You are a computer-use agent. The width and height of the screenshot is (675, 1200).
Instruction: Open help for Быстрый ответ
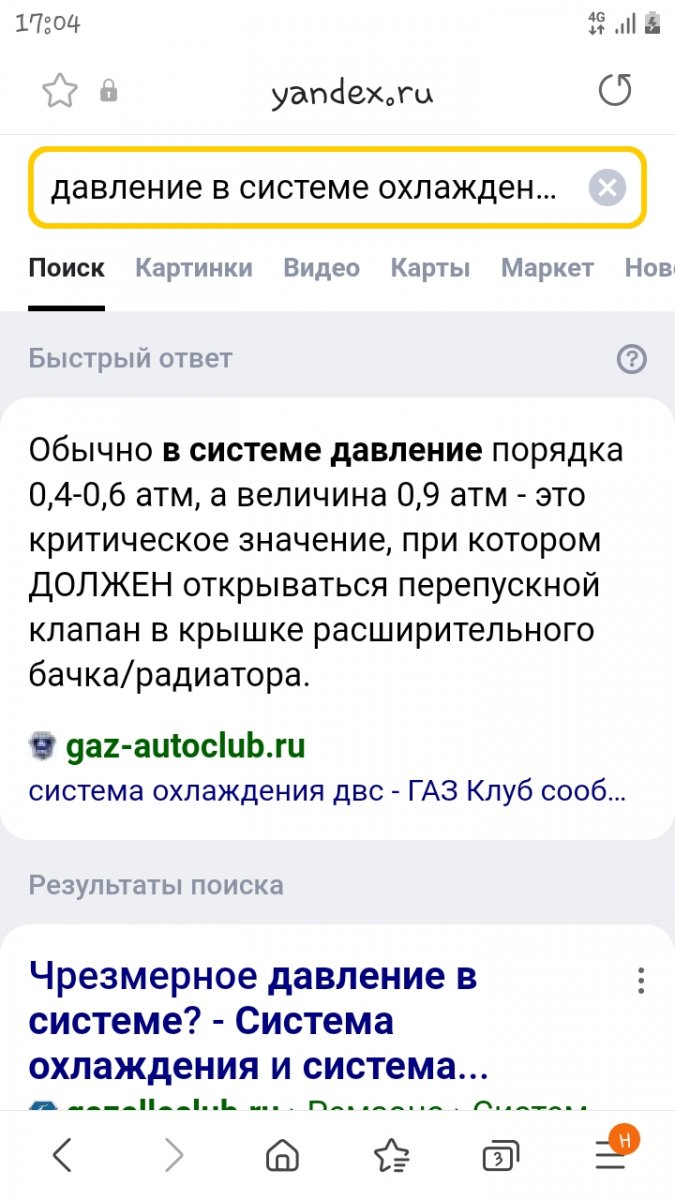pos(632,359)
